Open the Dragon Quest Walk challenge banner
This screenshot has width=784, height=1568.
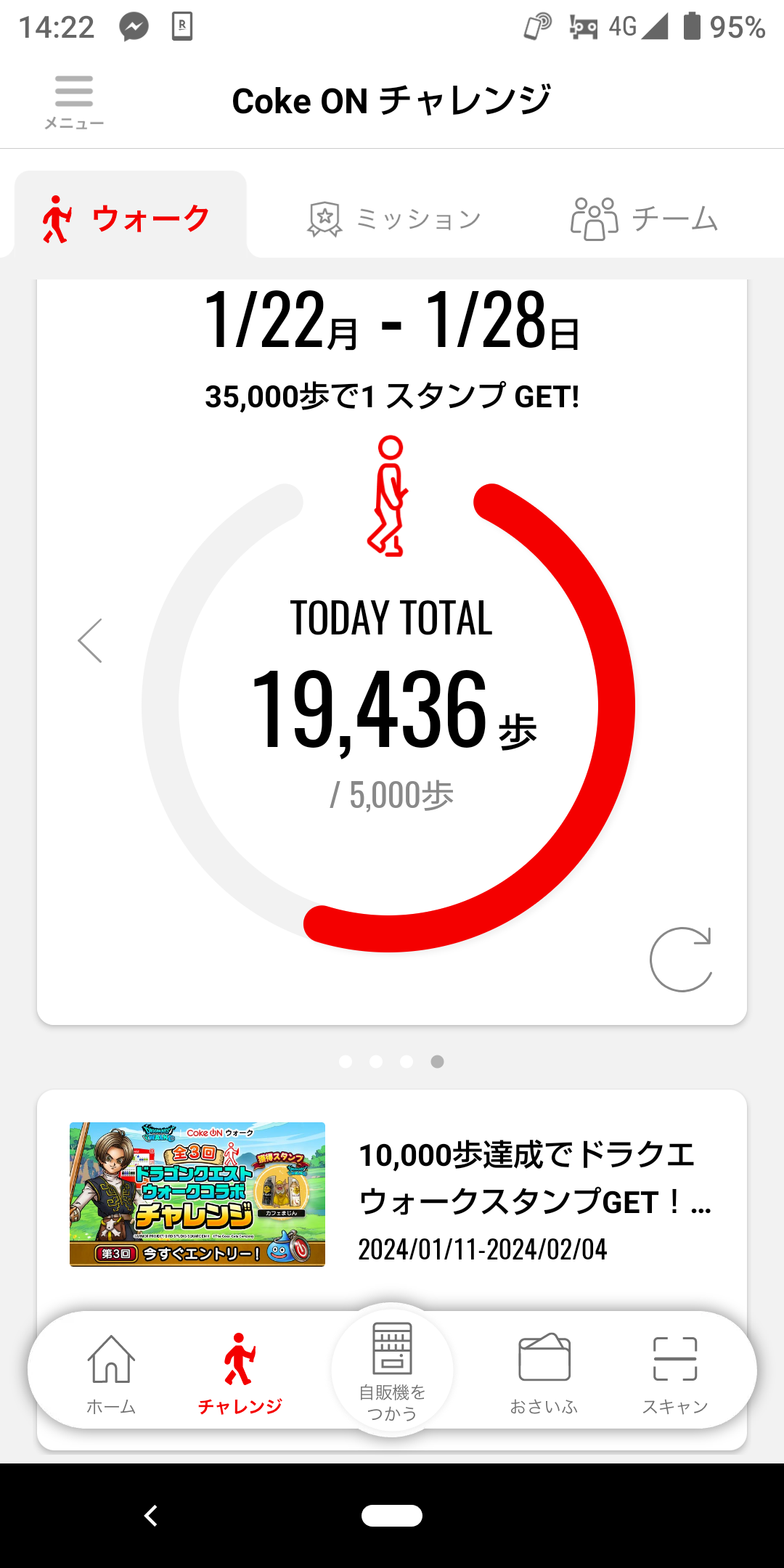click(x=392, y=1194)
